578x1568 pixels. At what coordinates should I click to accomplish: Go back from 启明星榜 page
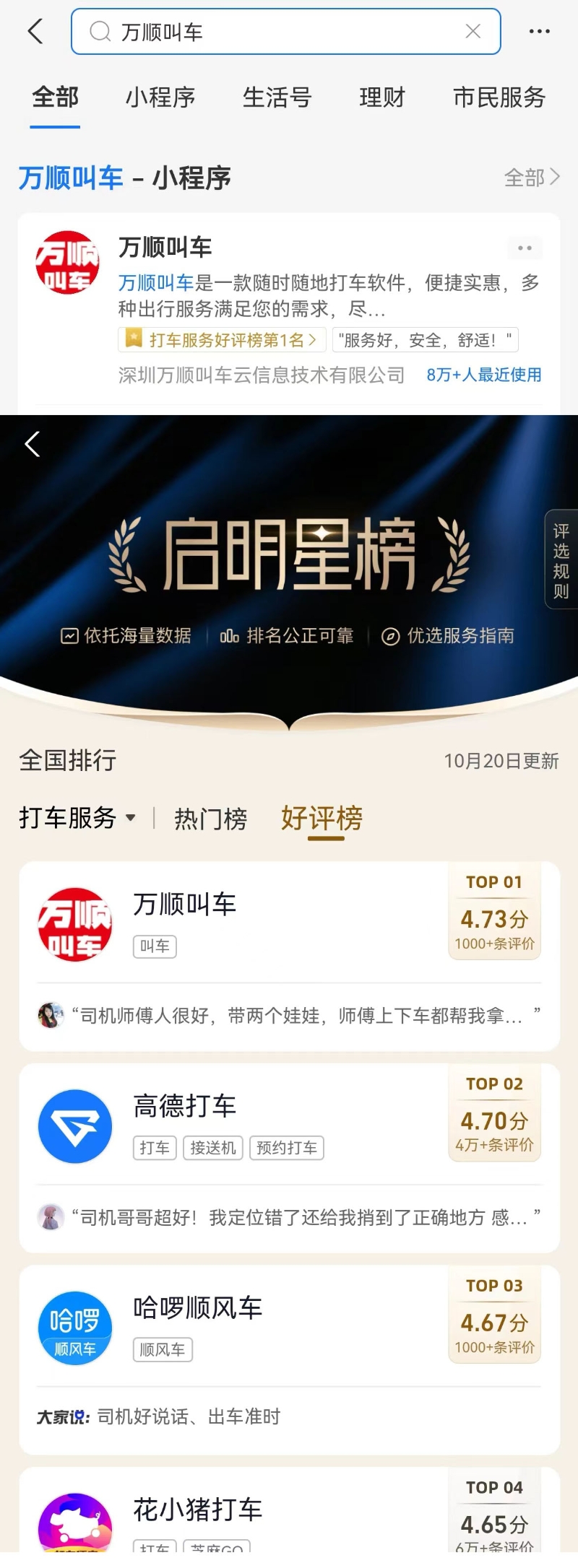coord(33,444)
